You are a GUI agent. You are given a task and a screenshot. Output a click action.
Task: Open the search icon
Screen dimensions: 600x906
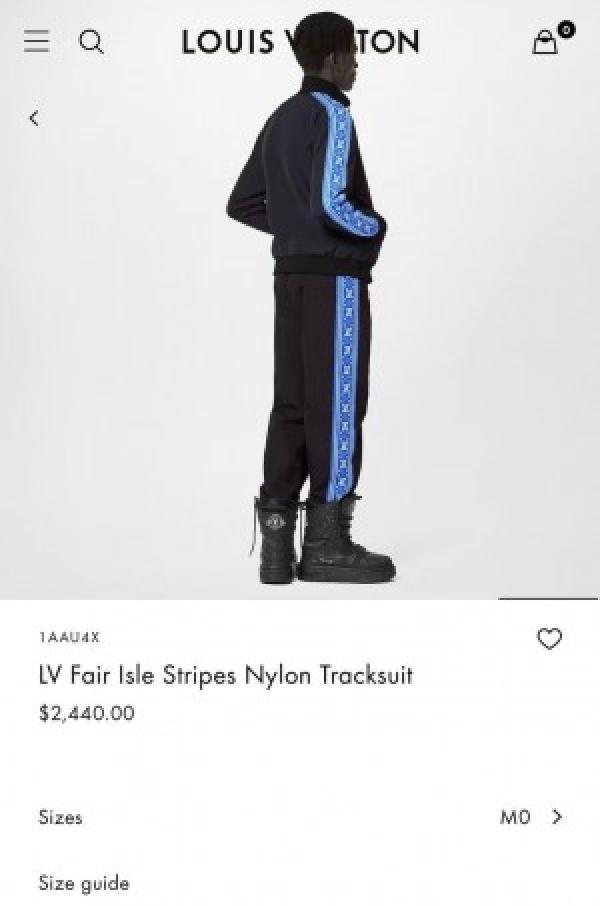[91, 41]
